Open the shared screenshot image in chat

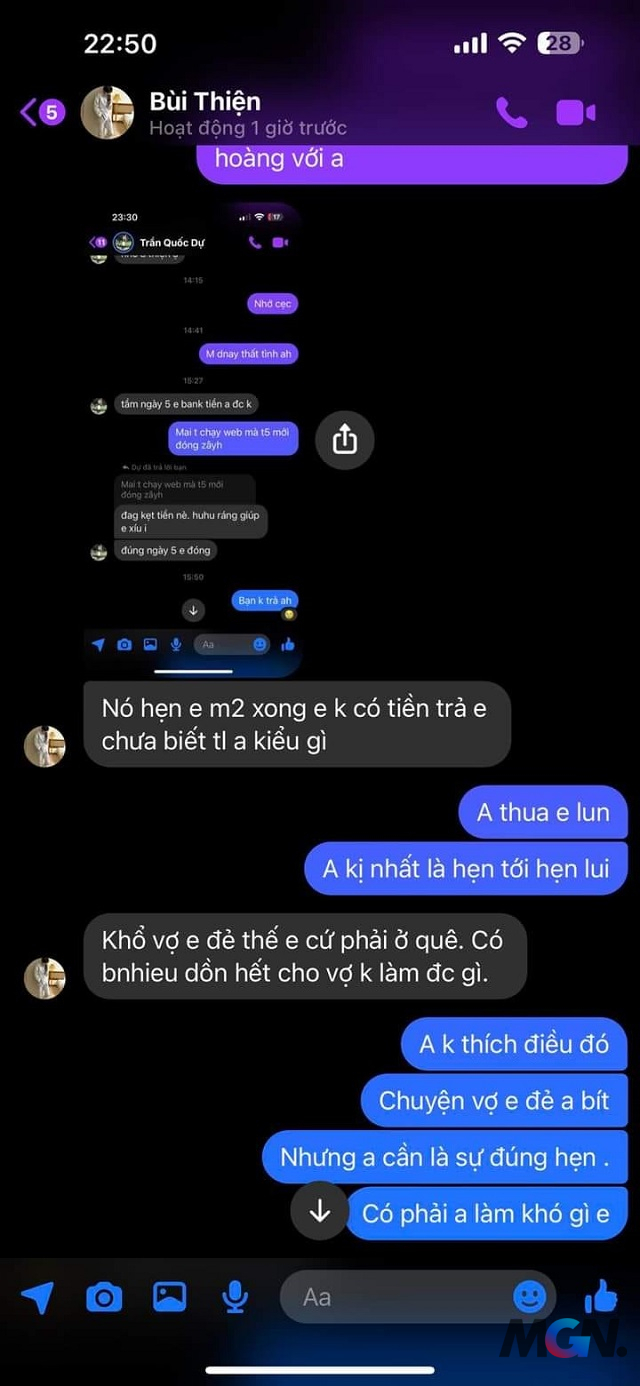pos(193,440)
